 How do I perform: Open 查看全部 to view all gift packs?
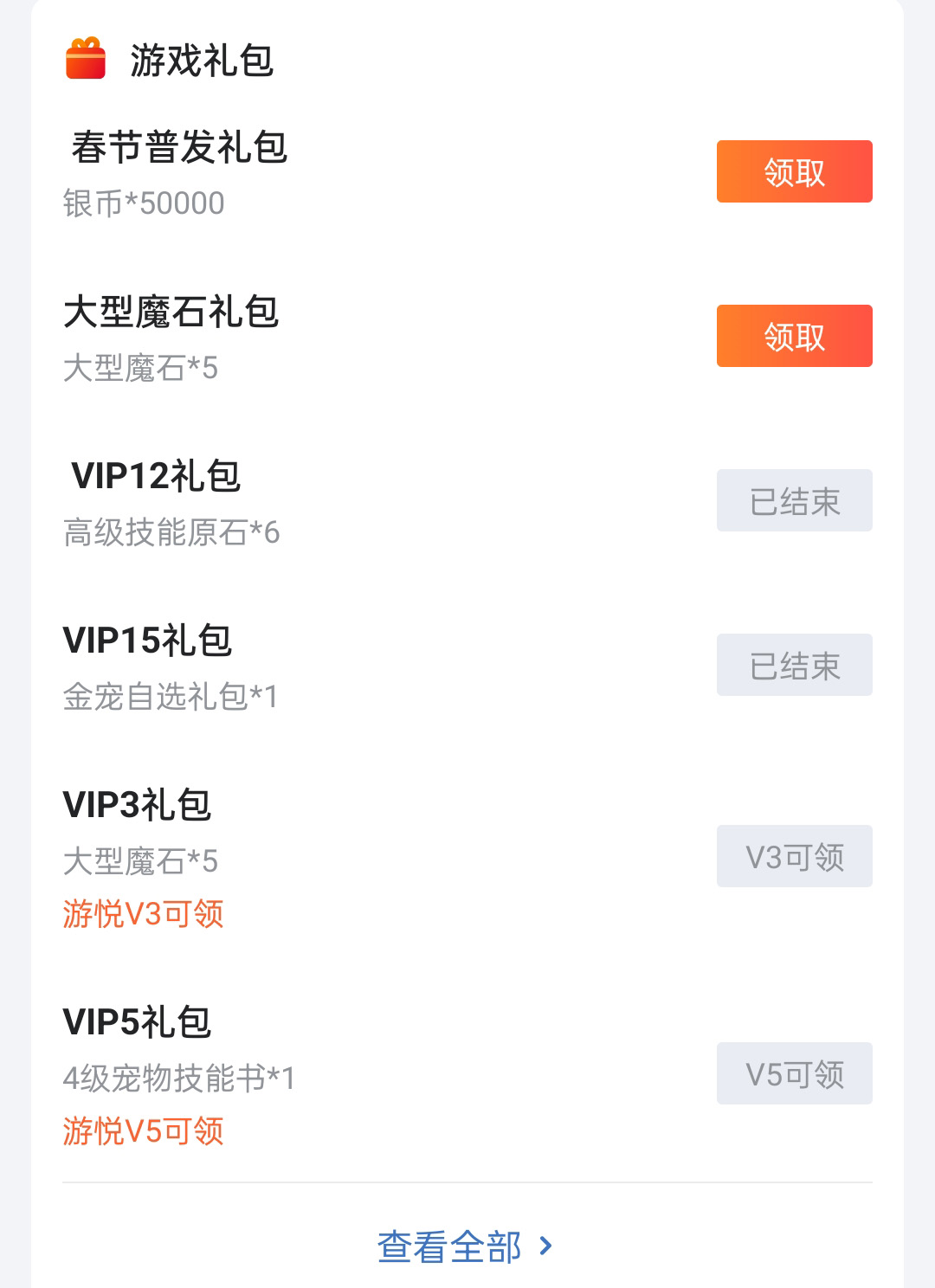point(466,1246)
